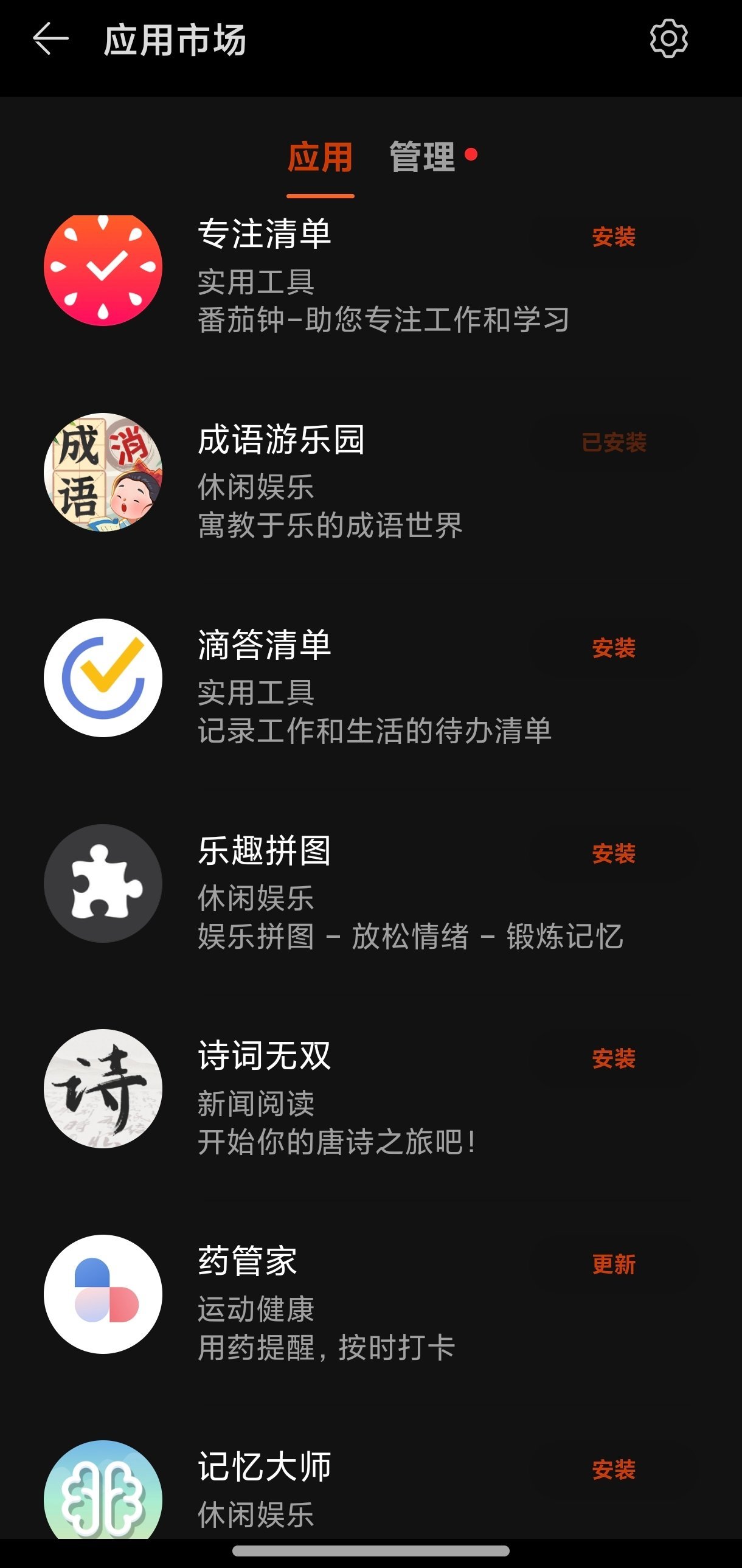
Task: Install 记忆大师
Action: (613, 1469)
